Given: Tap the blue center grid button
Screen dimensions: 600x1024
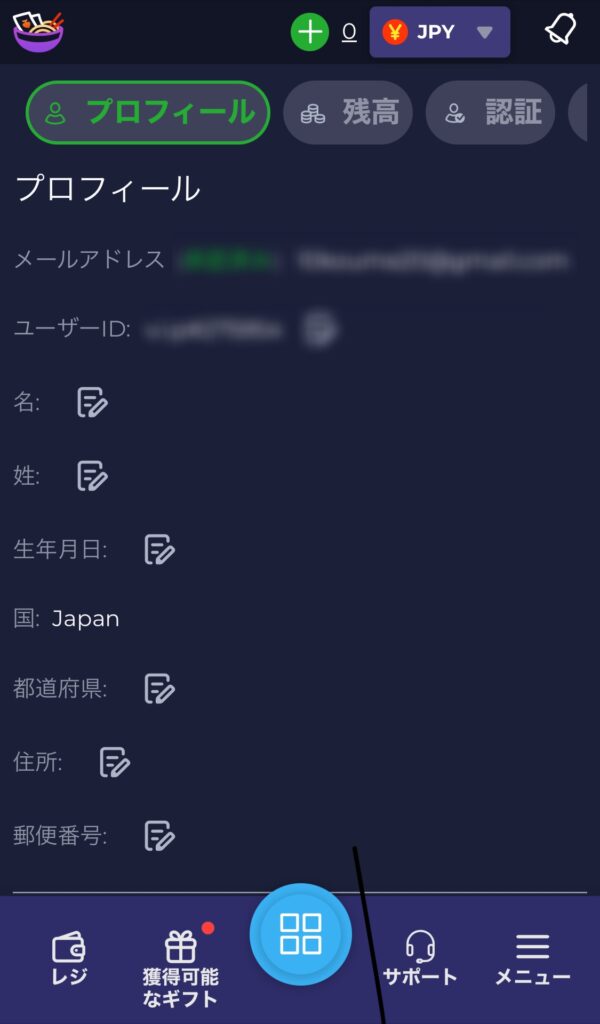Looking at the screenshot, I should coord(300,934).
